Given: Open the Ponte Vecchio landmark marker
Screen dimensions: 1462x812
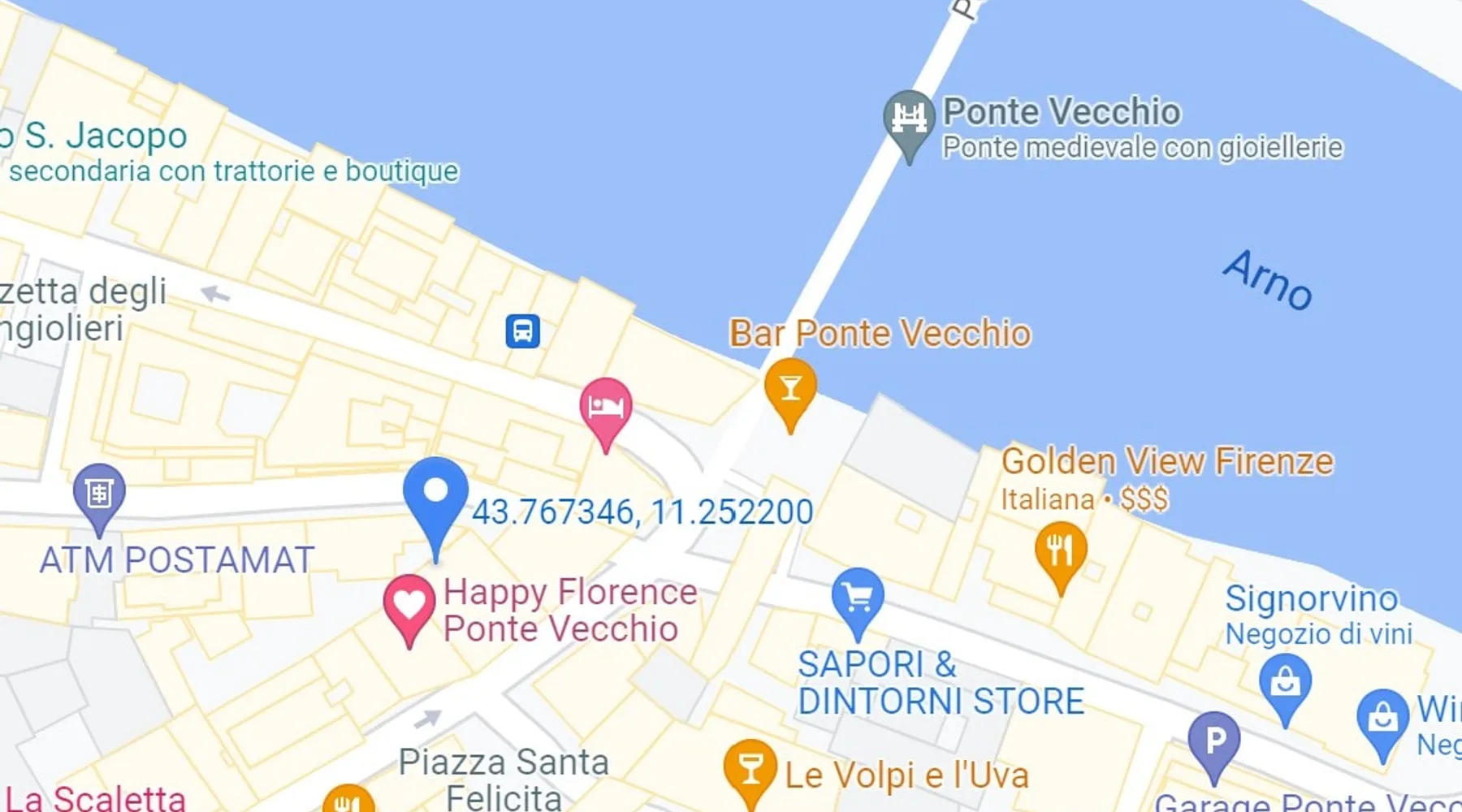Looking at the screenshot, I should (909, 119).
